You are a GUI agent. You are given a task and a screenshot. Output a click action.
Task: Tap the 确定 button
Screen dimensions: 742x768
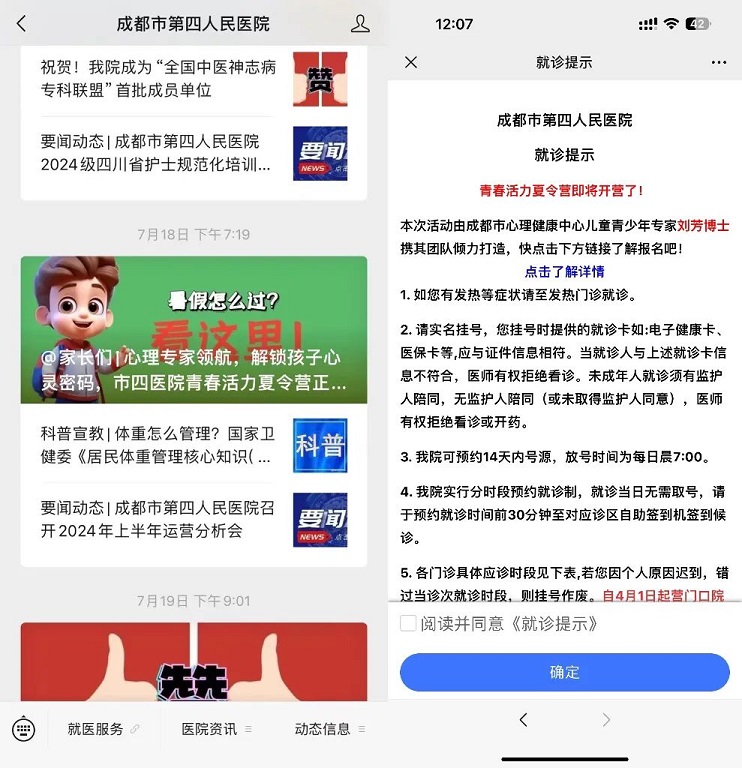pyautogui.click(x=564, y=672)
